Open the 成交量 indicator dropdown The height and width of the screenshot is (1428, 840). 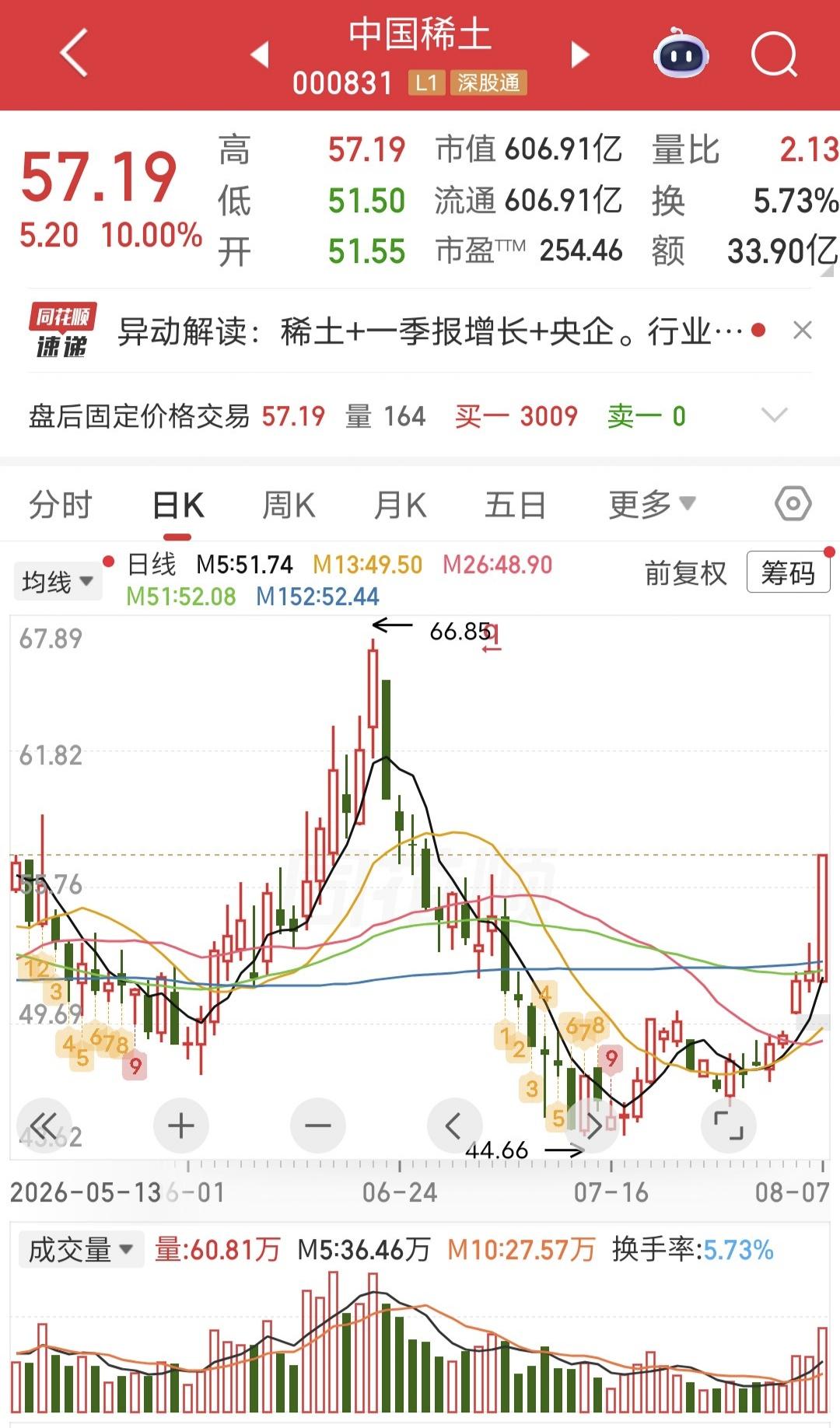(x=81, y=1250)
